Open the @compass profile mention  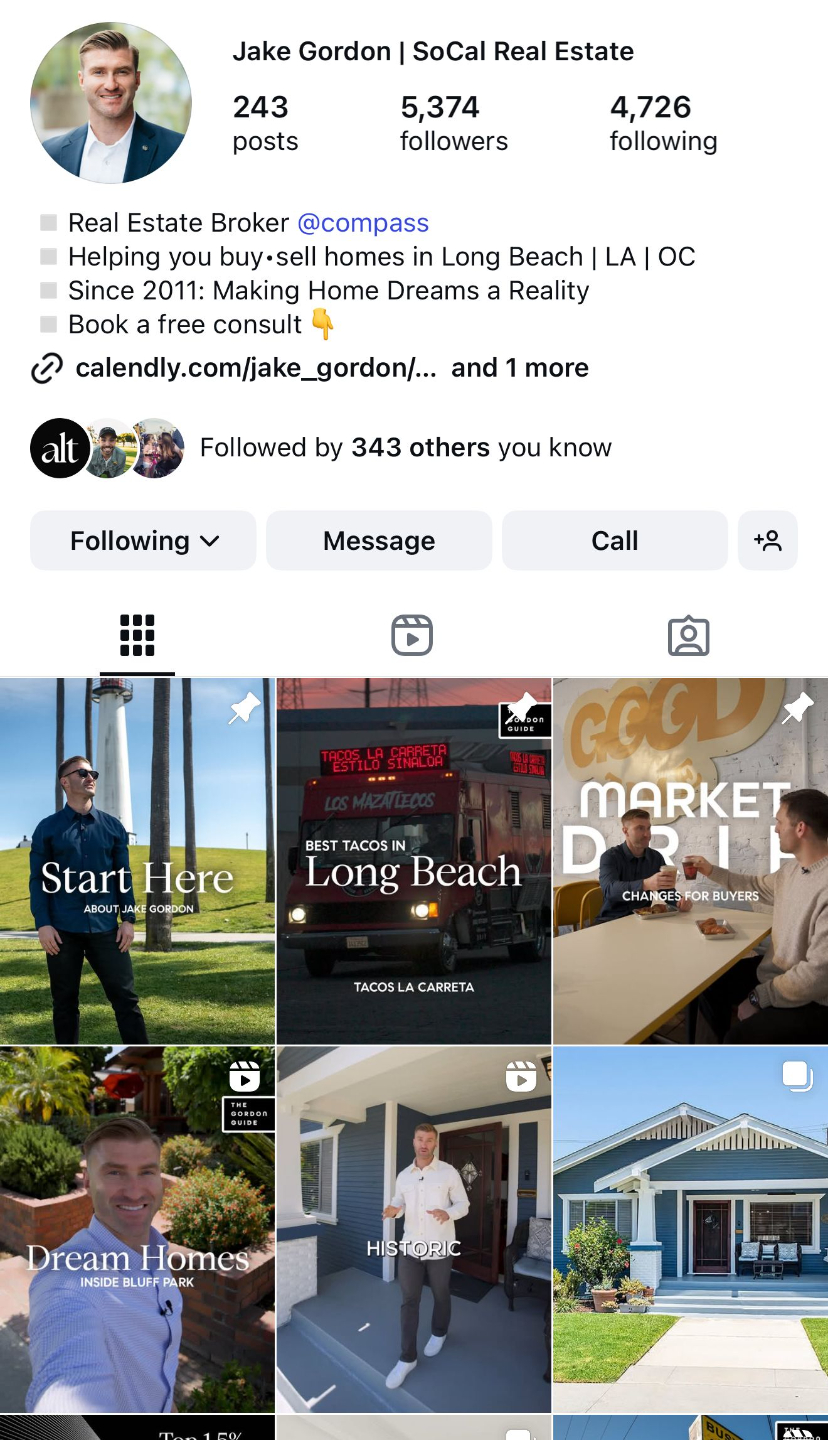363,223
